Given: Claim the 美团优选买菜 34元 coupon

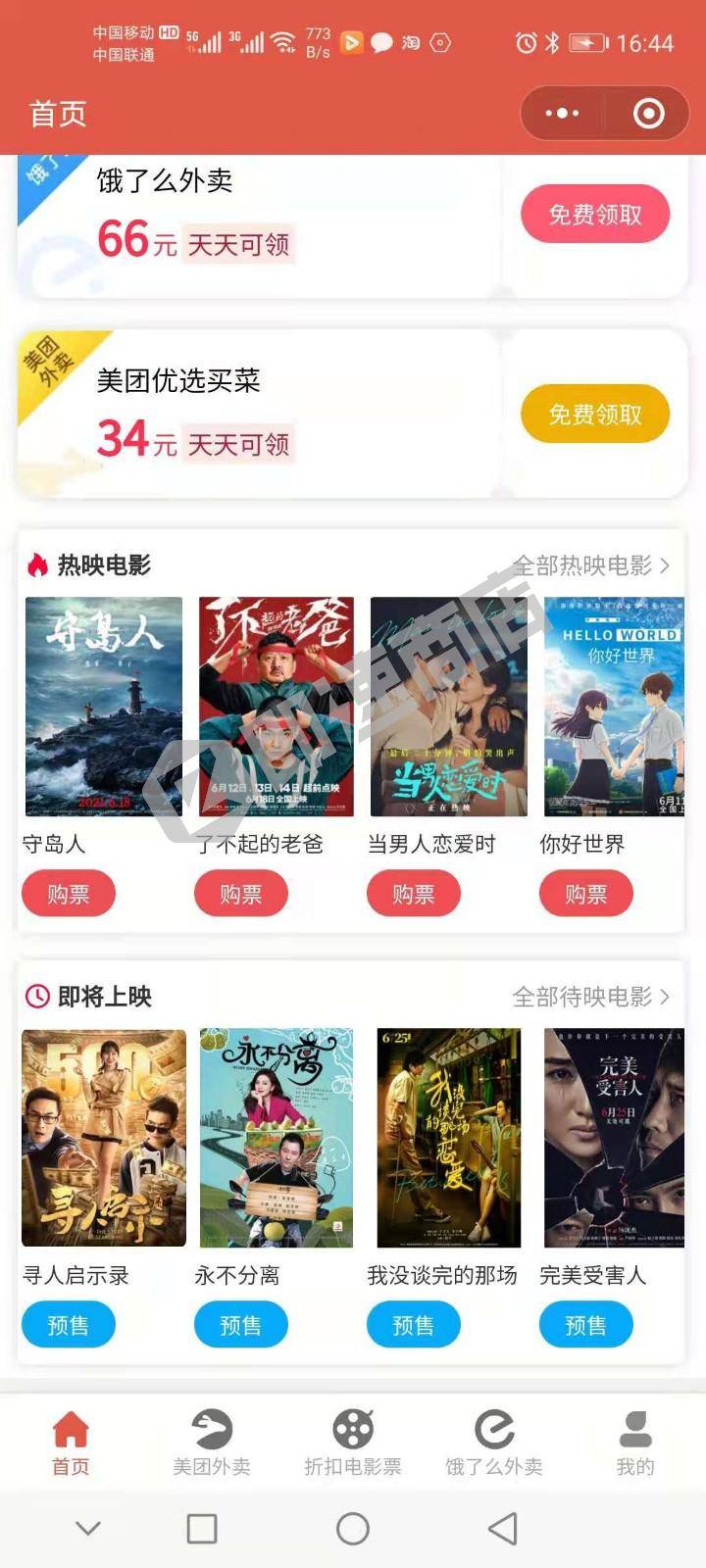Looking at the screenshot, I should 594,414.
